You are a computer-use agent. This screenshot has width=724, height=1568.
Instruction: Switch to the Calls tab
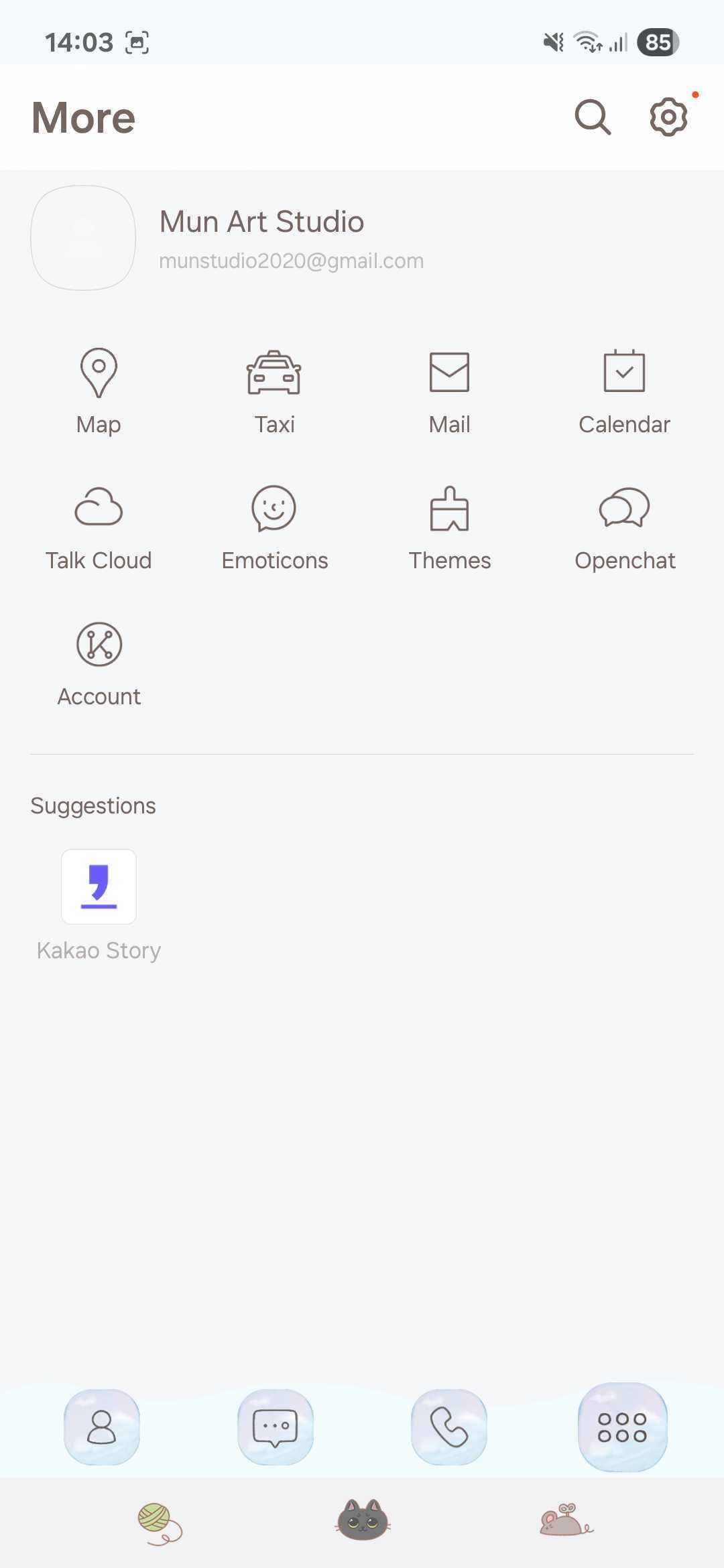(448, 1427)
